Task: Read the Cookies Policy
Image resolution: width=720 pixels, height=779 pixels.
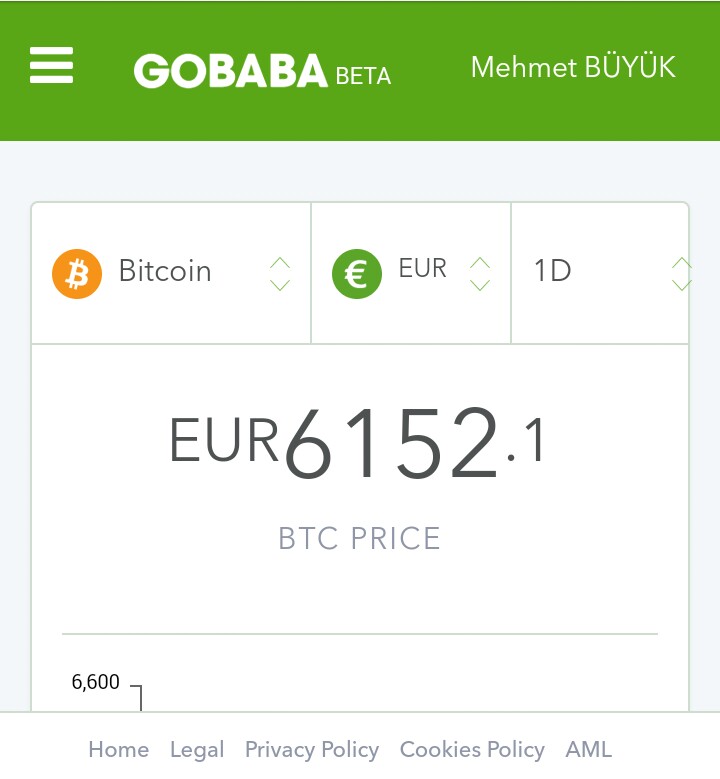Action: [x=472, y=750]
